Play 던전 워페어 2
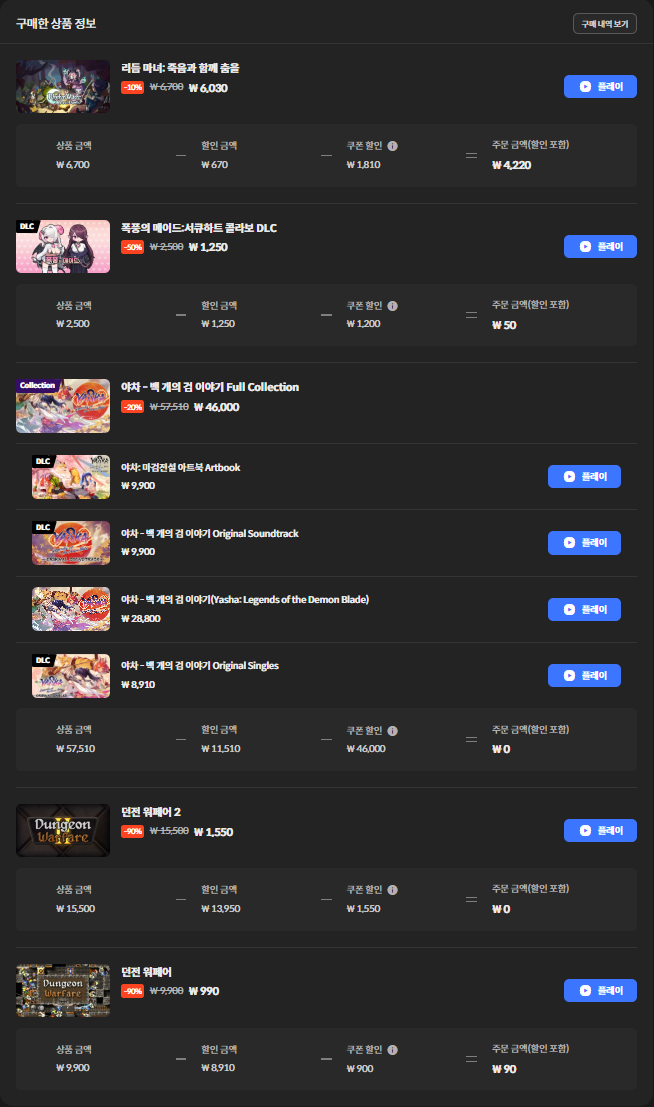 [x=600, y=831]
